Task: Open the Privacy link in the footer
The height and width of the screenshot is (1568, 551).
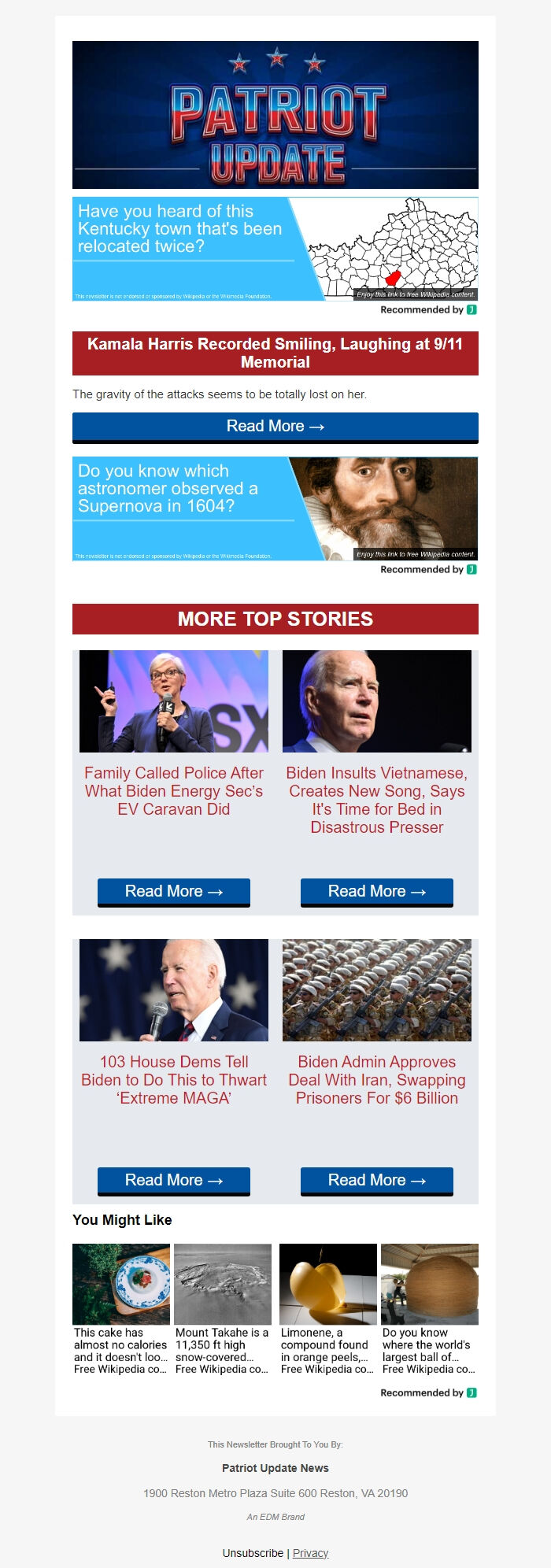Action: [x=310, y=1553]
